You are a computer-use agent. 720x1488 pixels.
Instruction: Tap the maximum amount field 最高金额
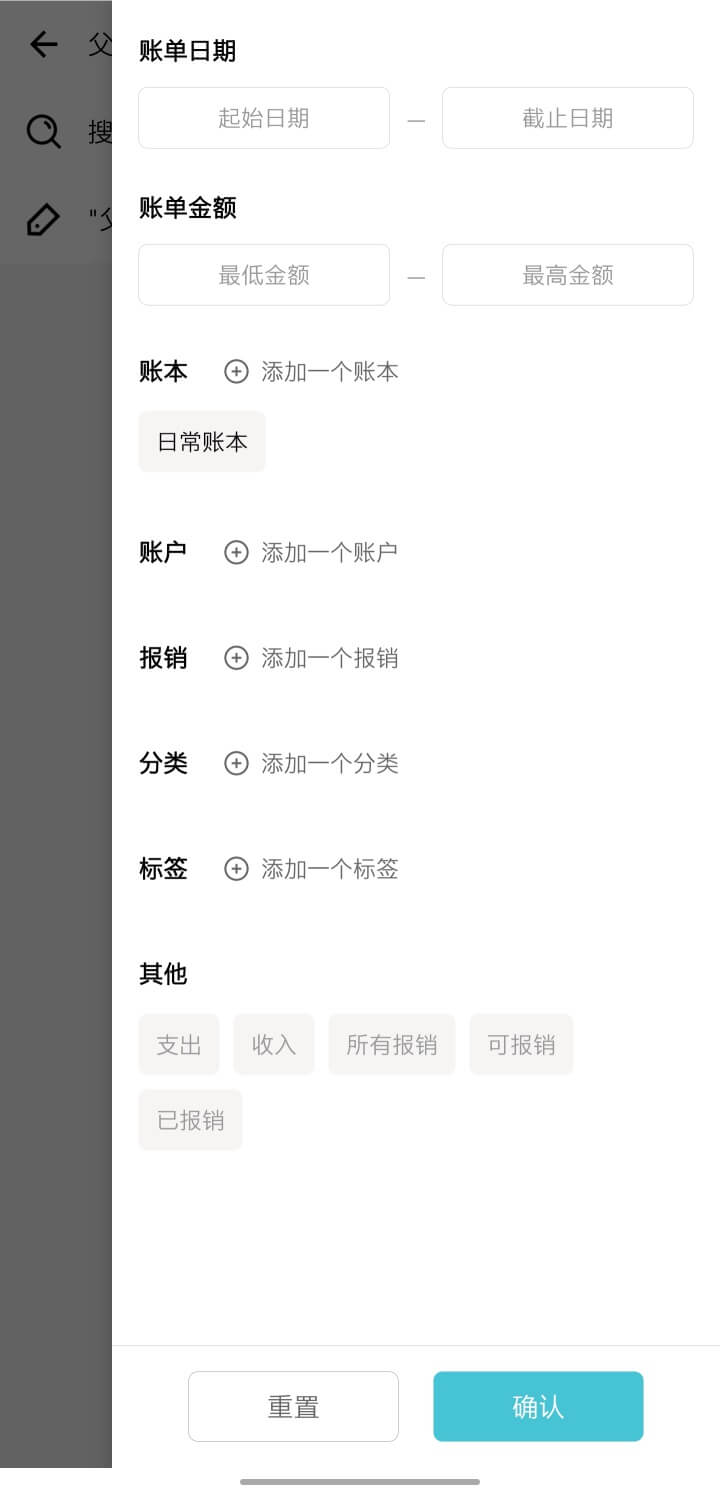tap(568, 275)
